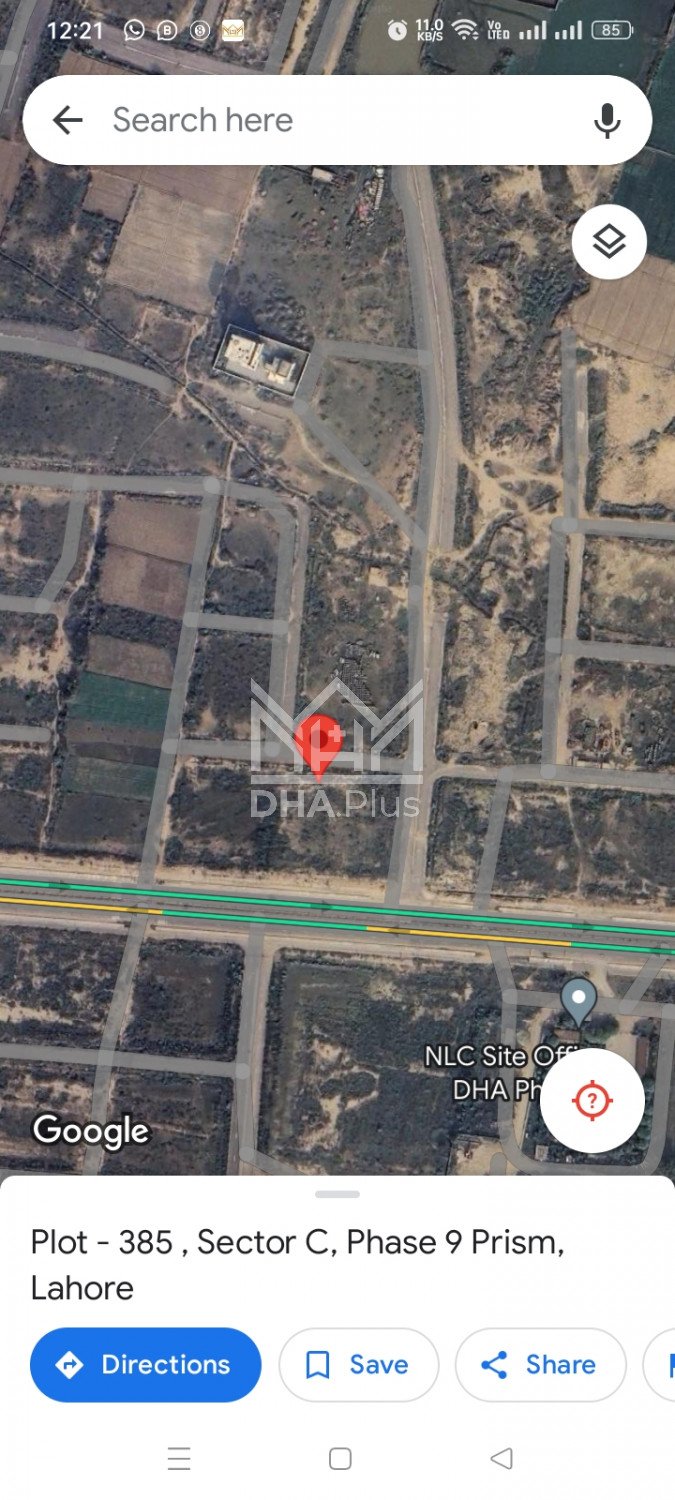The width and height of the screenshot is (675, 1500).
Task: Center map on my location
Action: 592,1101
